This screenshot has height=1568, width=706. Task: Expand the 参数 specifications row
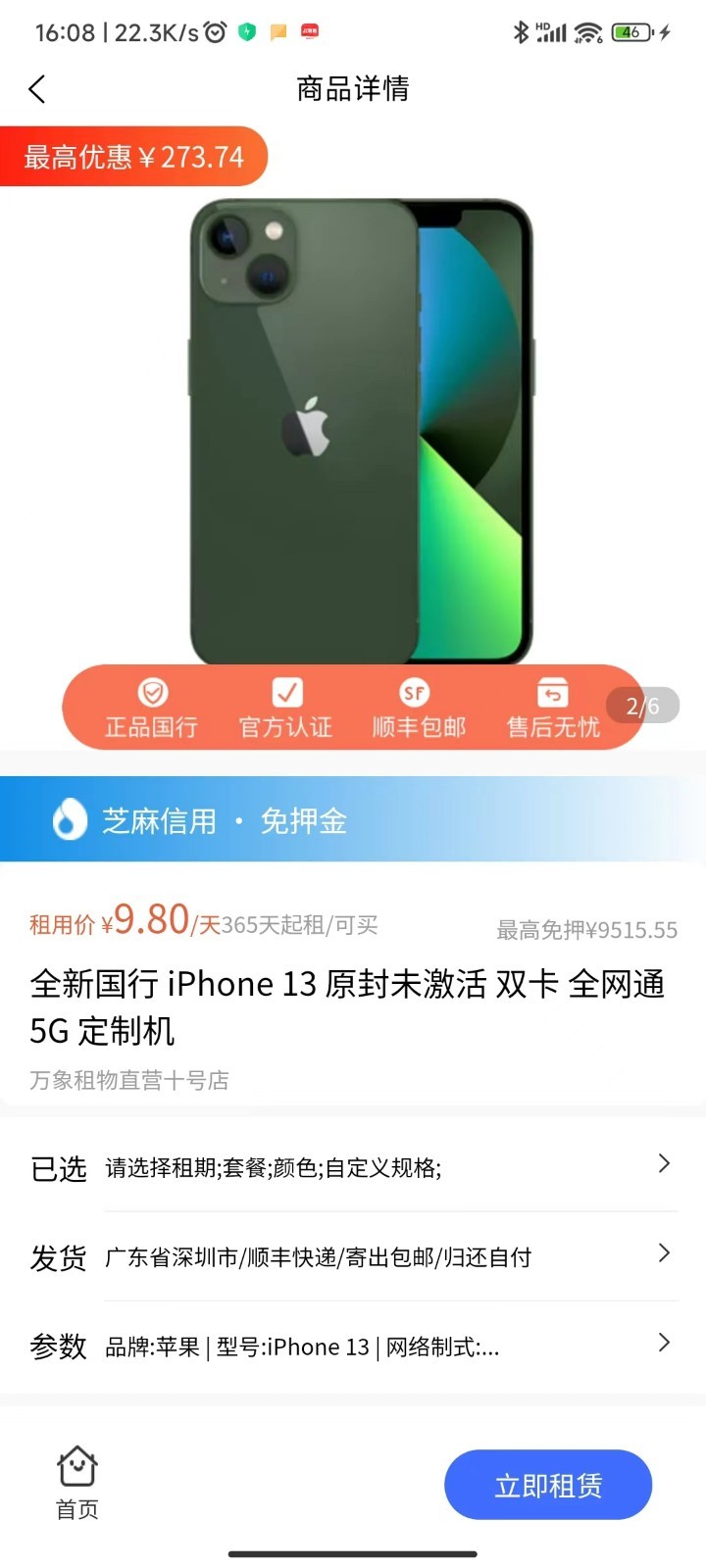click(353, 1346)
